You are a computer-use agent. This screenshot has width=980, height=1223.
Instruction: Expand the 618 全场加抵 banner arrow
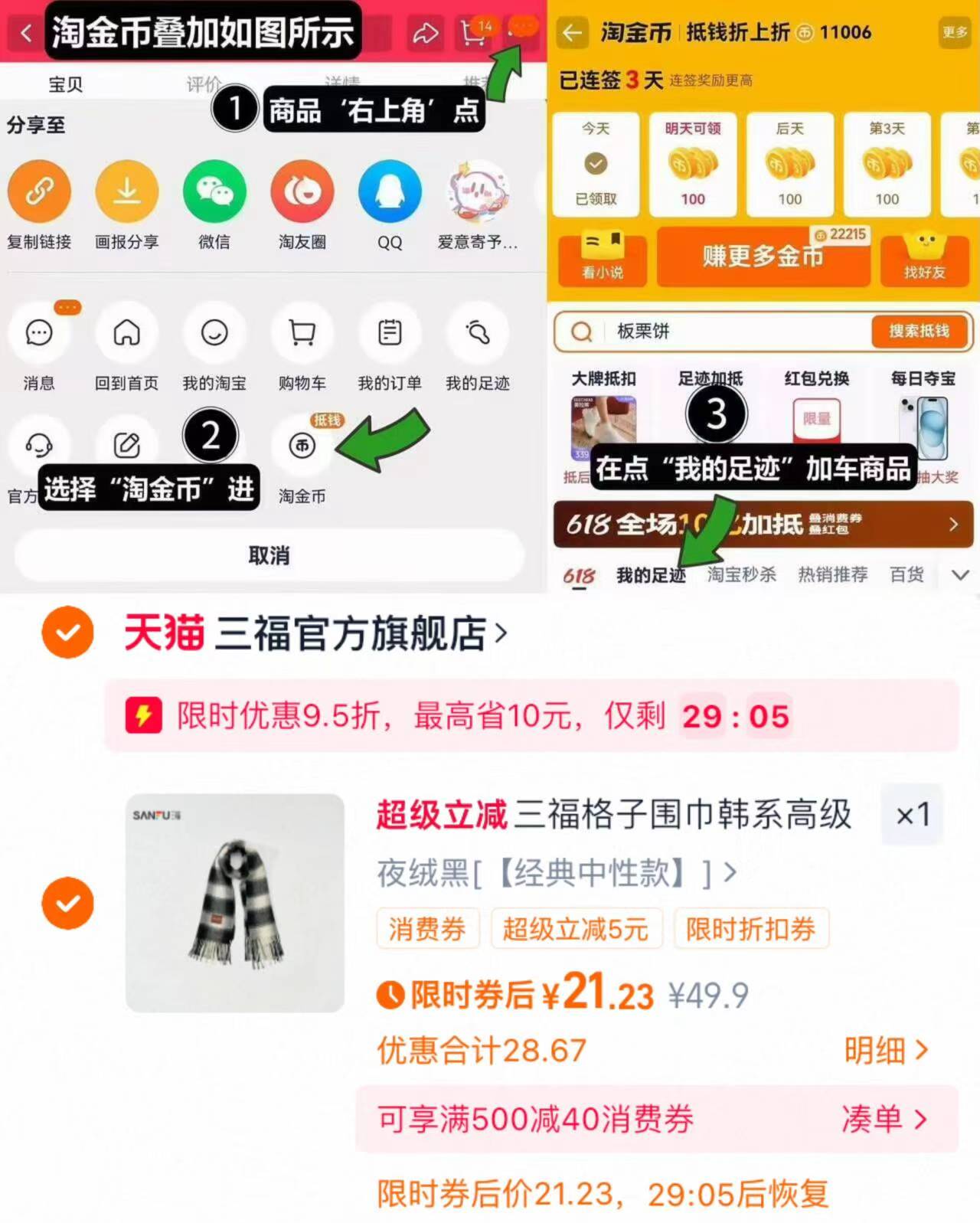coord(953,525)
